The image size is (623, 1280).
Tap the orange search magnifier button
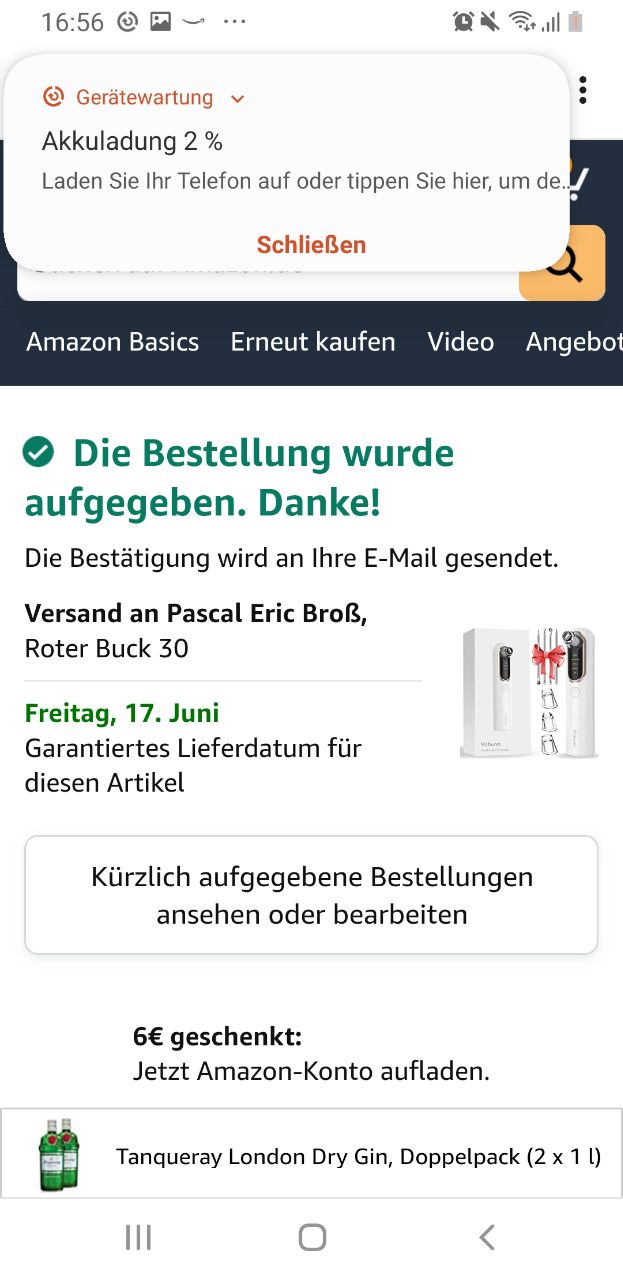click(x=562, y=264)
